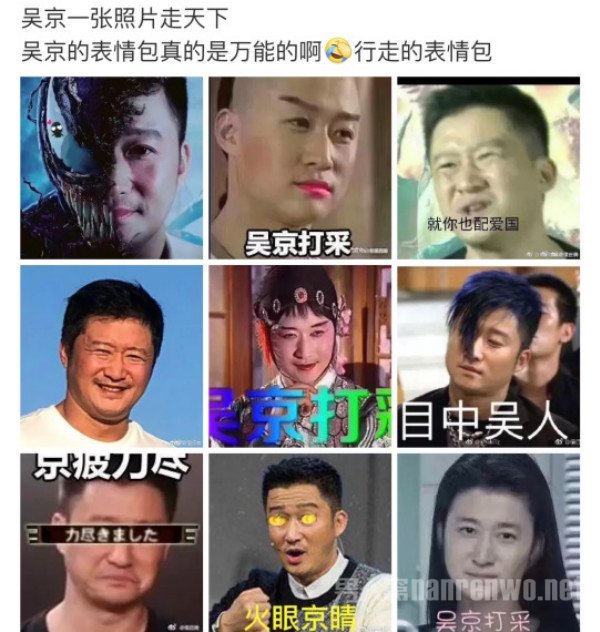
Task: Open the 目中吴人 blue-hair image
Action: (x=488, y=356)
